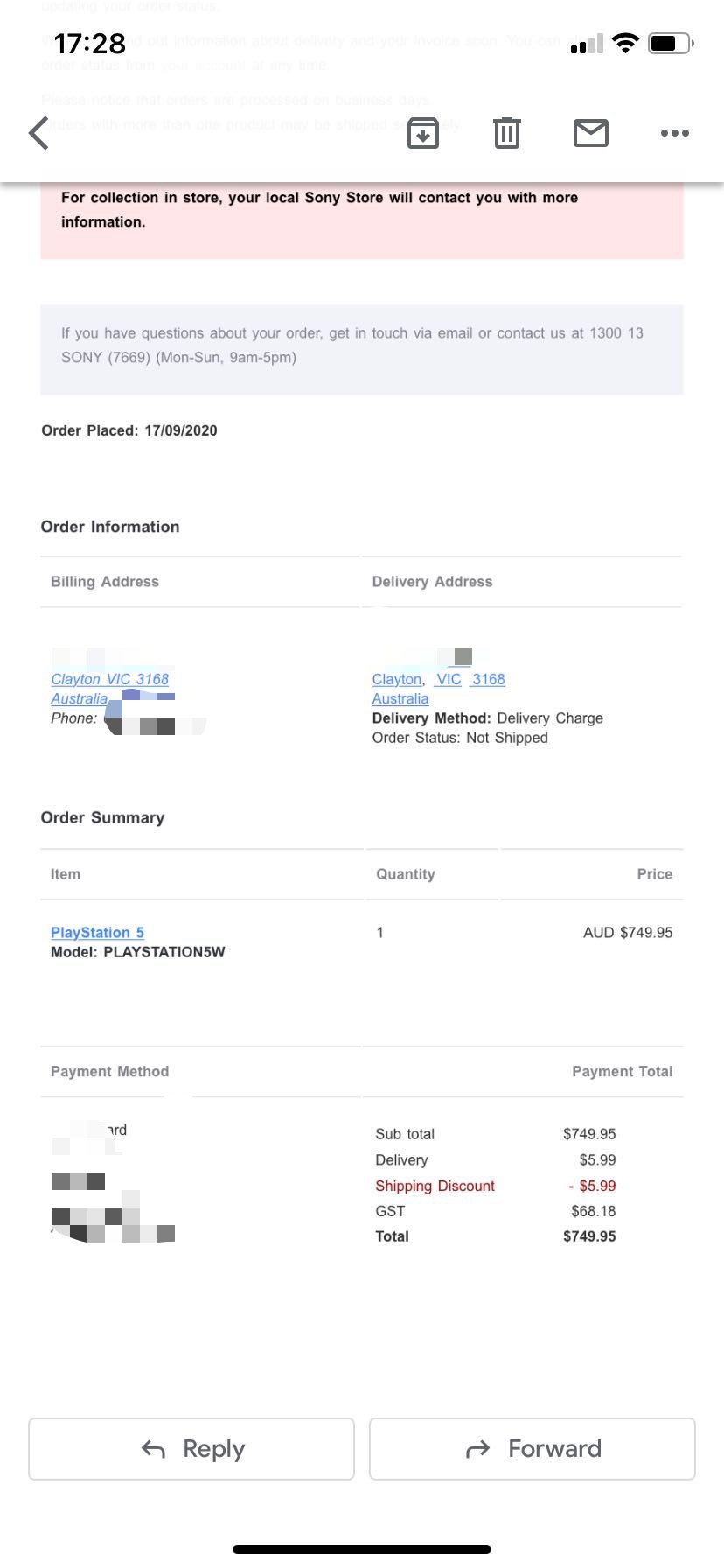
Task: Forward this email
Action: [x=533, y=1449]
